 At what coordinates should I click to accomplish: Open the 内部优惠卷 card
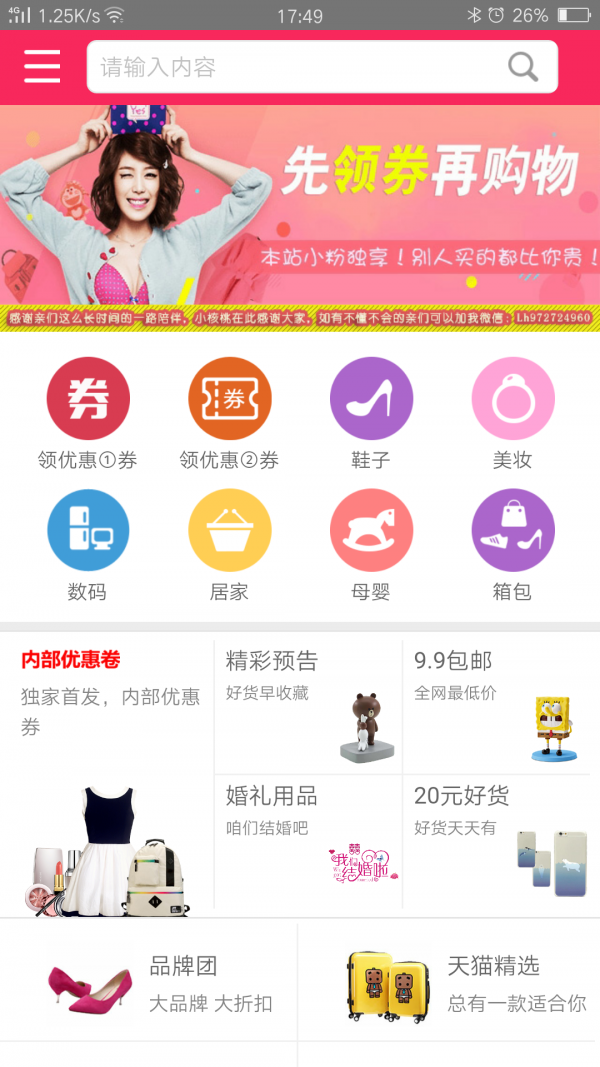(x=107, y=775)
